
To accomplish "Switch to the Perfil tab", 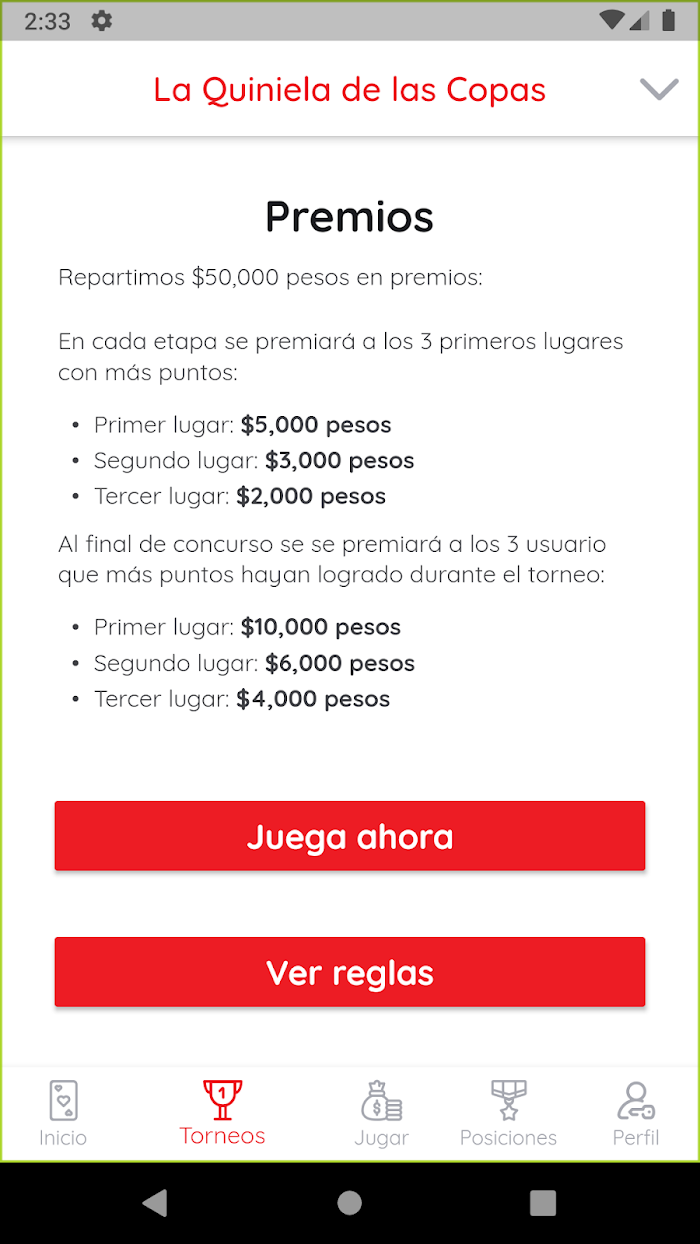I will [636, 1113].
